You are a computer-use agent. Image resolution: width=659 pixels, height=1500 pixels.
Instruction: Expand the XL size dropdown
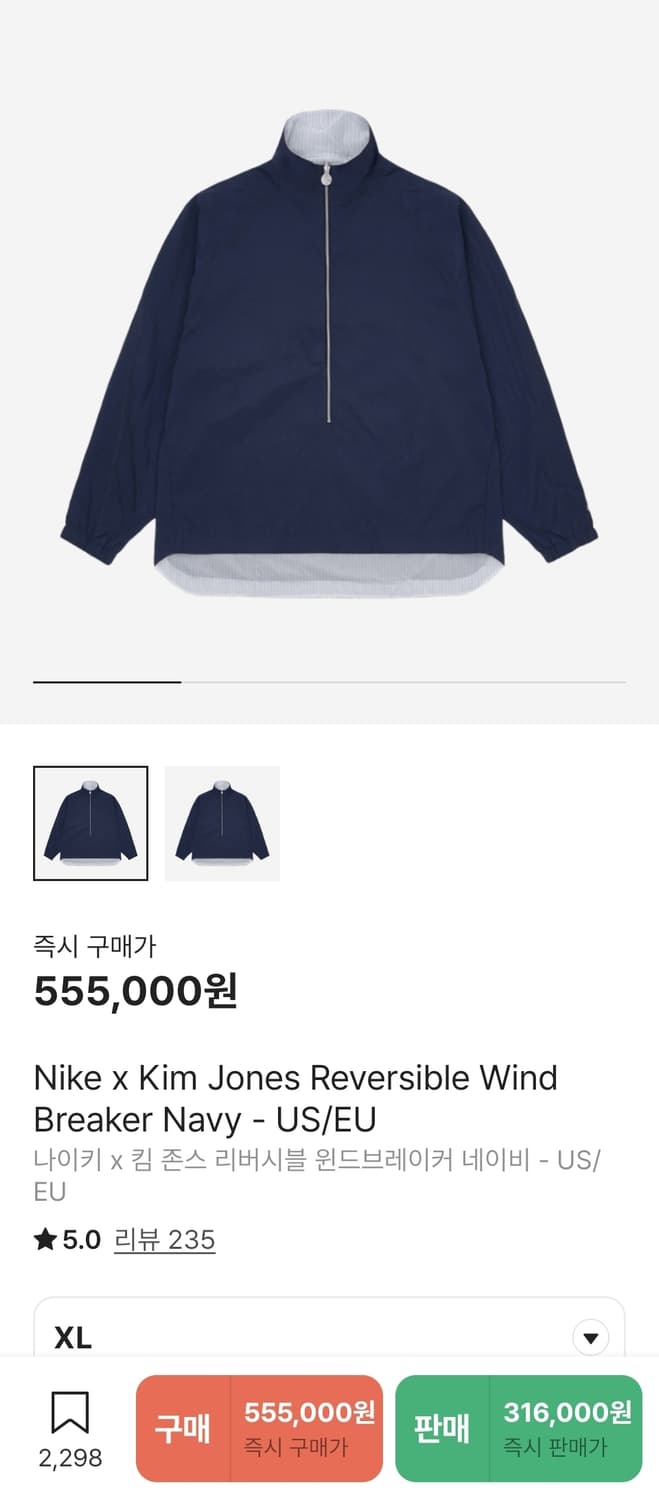click(590, 1337)
